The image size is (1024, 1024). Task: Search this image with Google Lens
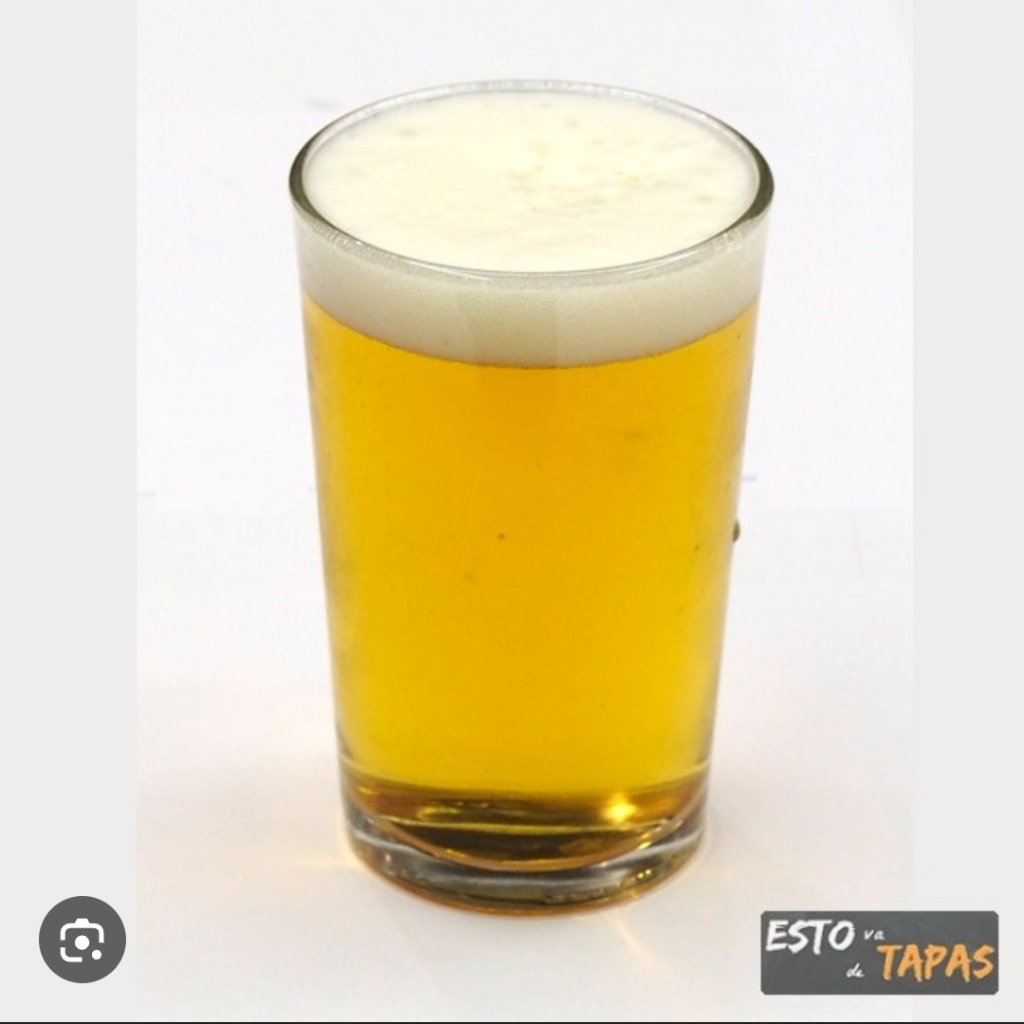(82, 939)
